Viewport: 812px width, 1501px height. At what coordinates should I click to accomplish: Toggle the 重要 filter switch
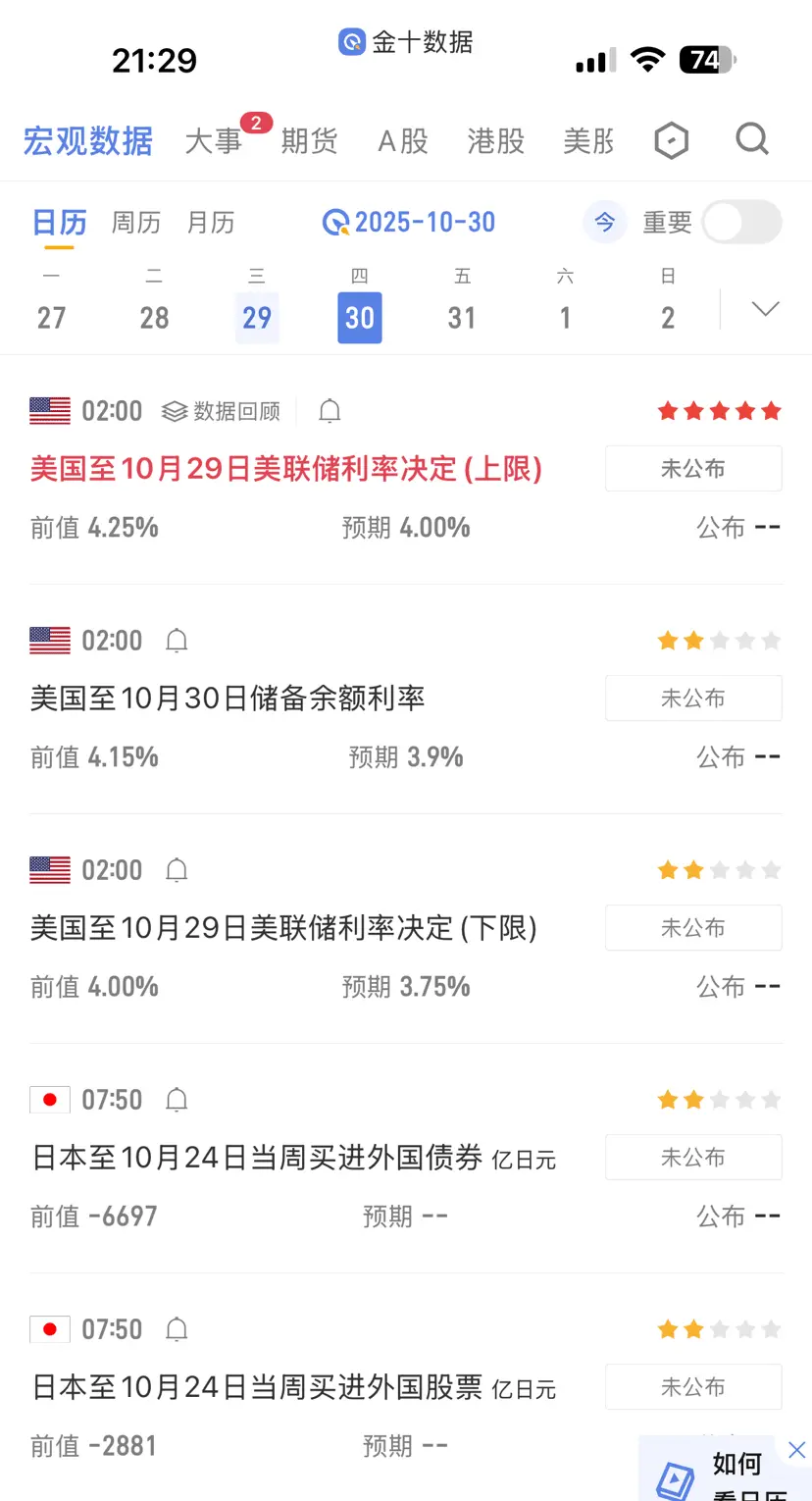[x=742, y=223]
